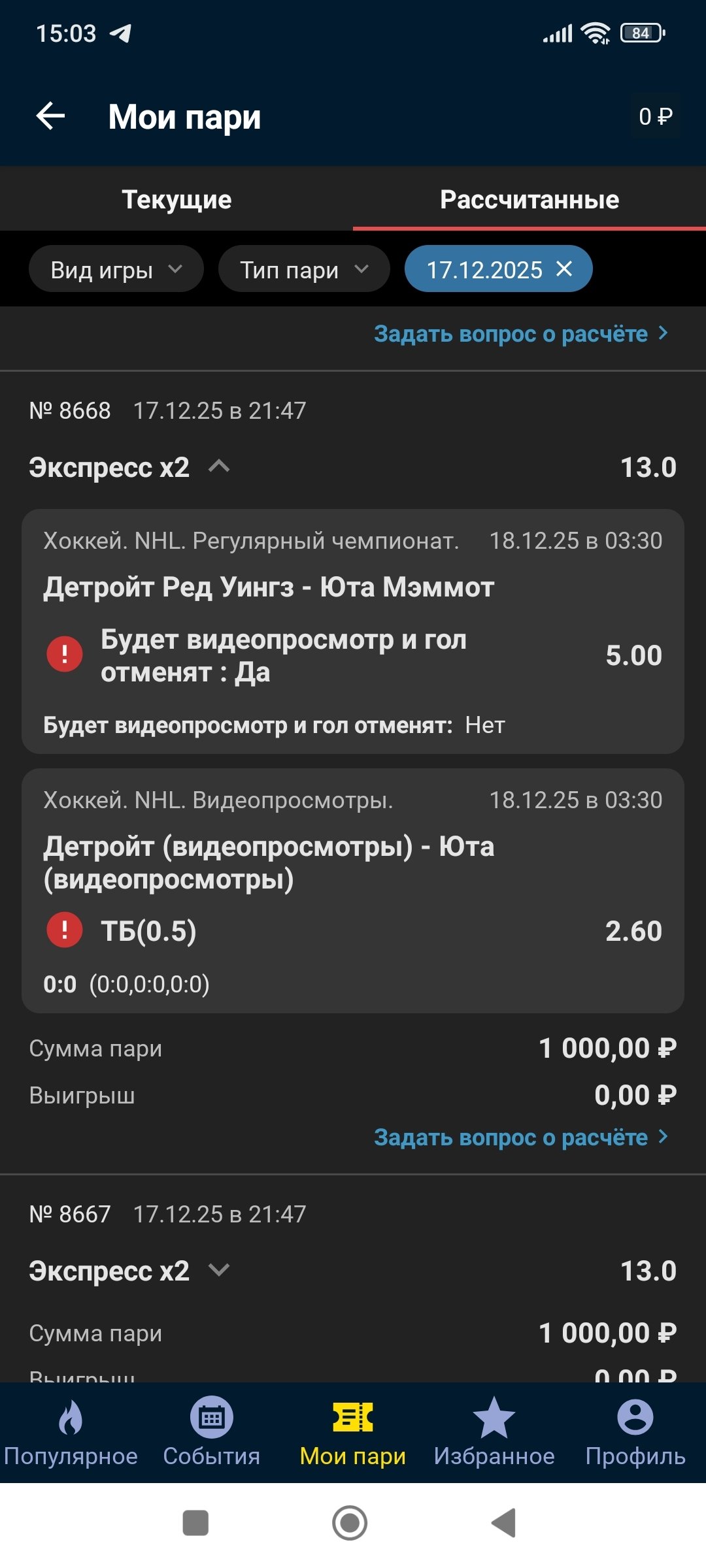Switch to the Текущие tab
Screen dimensions: 706x1568
tap(176, 199)
